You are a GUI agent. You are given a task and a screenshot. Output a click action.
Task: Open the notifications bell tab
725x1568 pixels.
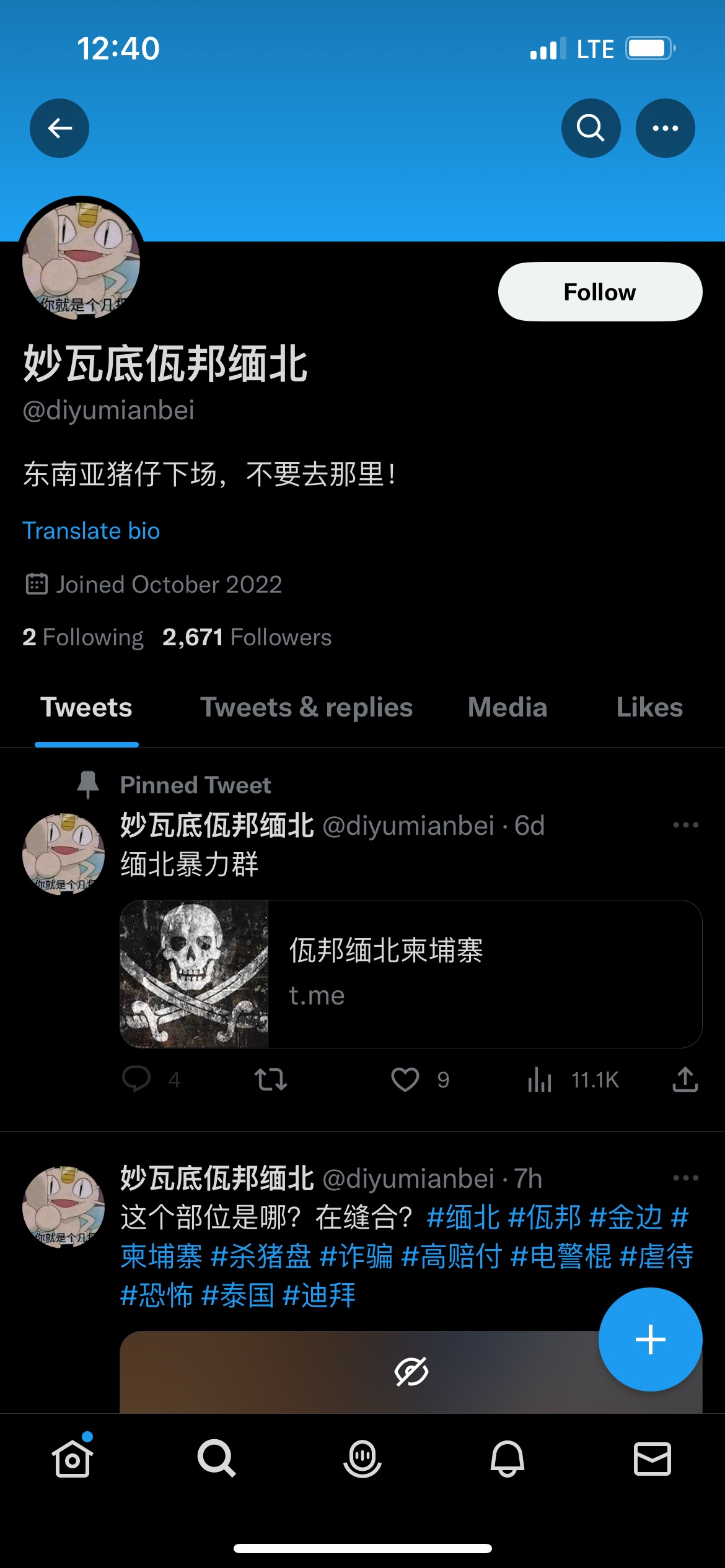coord(507,1458)
